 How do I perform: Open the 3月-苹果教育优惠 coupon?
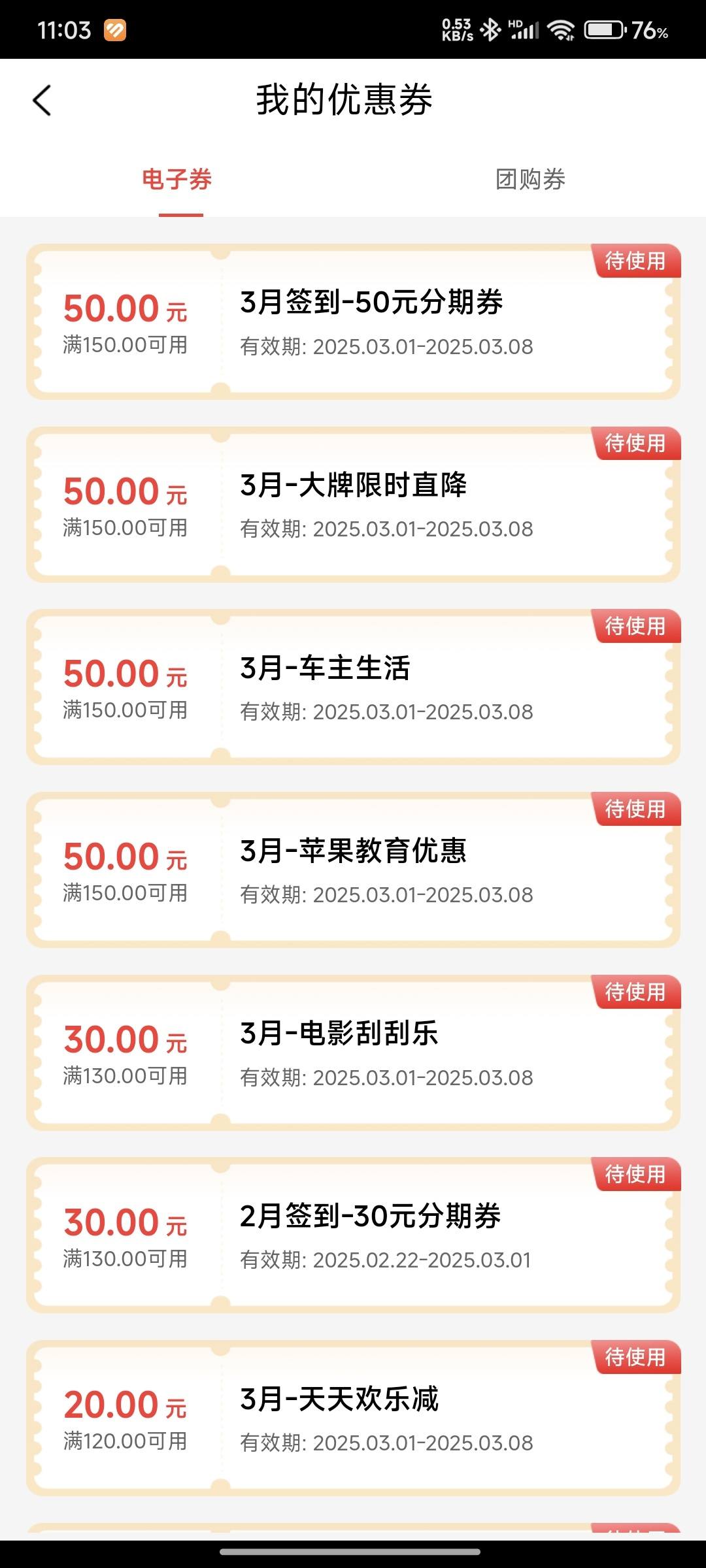coord(353,870)
